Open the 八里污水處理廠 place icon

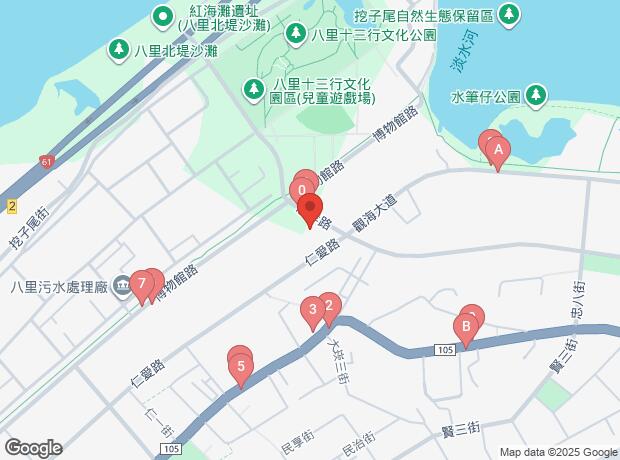(x=123, y=286)
